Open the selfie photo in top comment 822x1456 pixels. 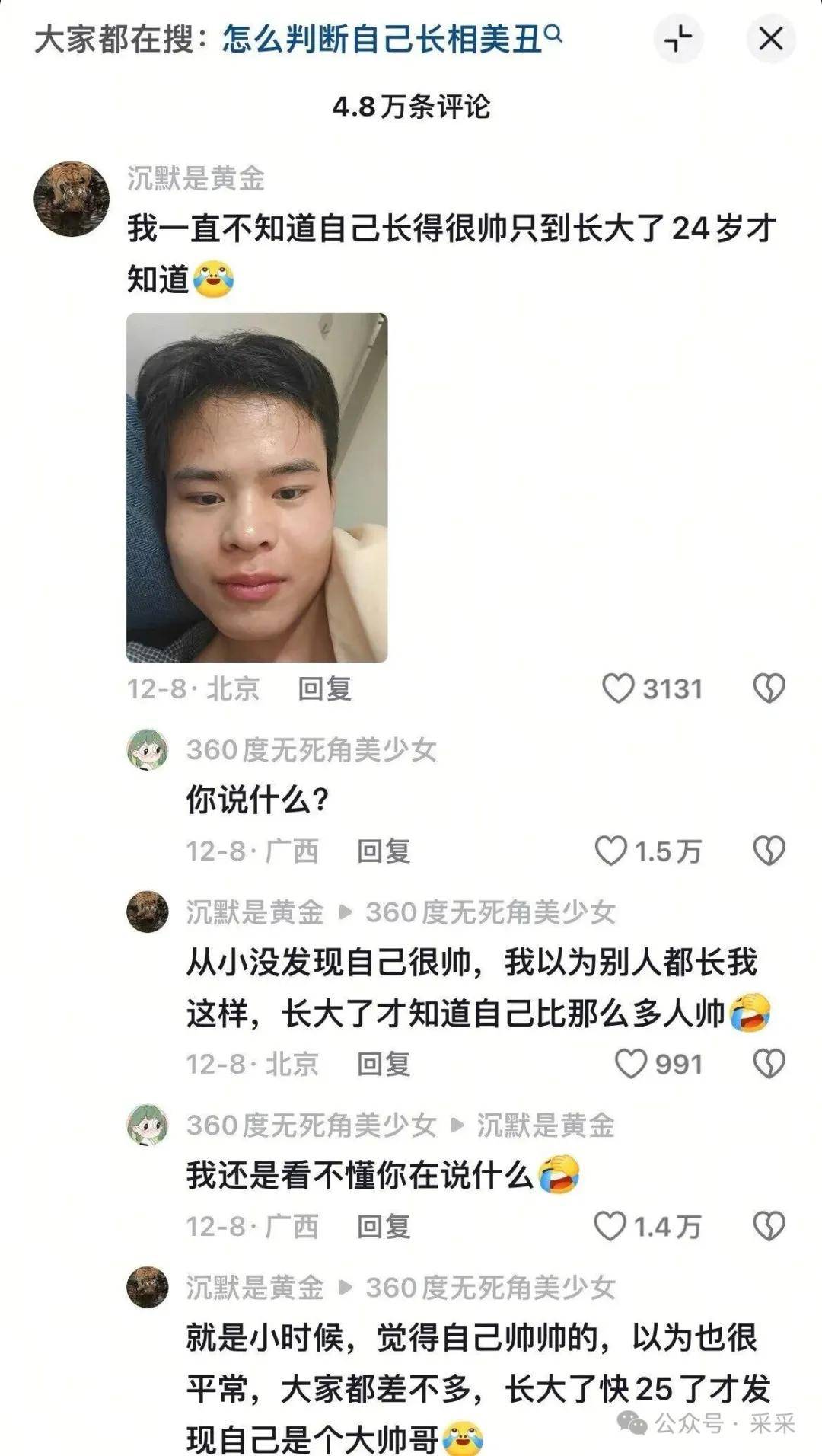pos(256,487)
